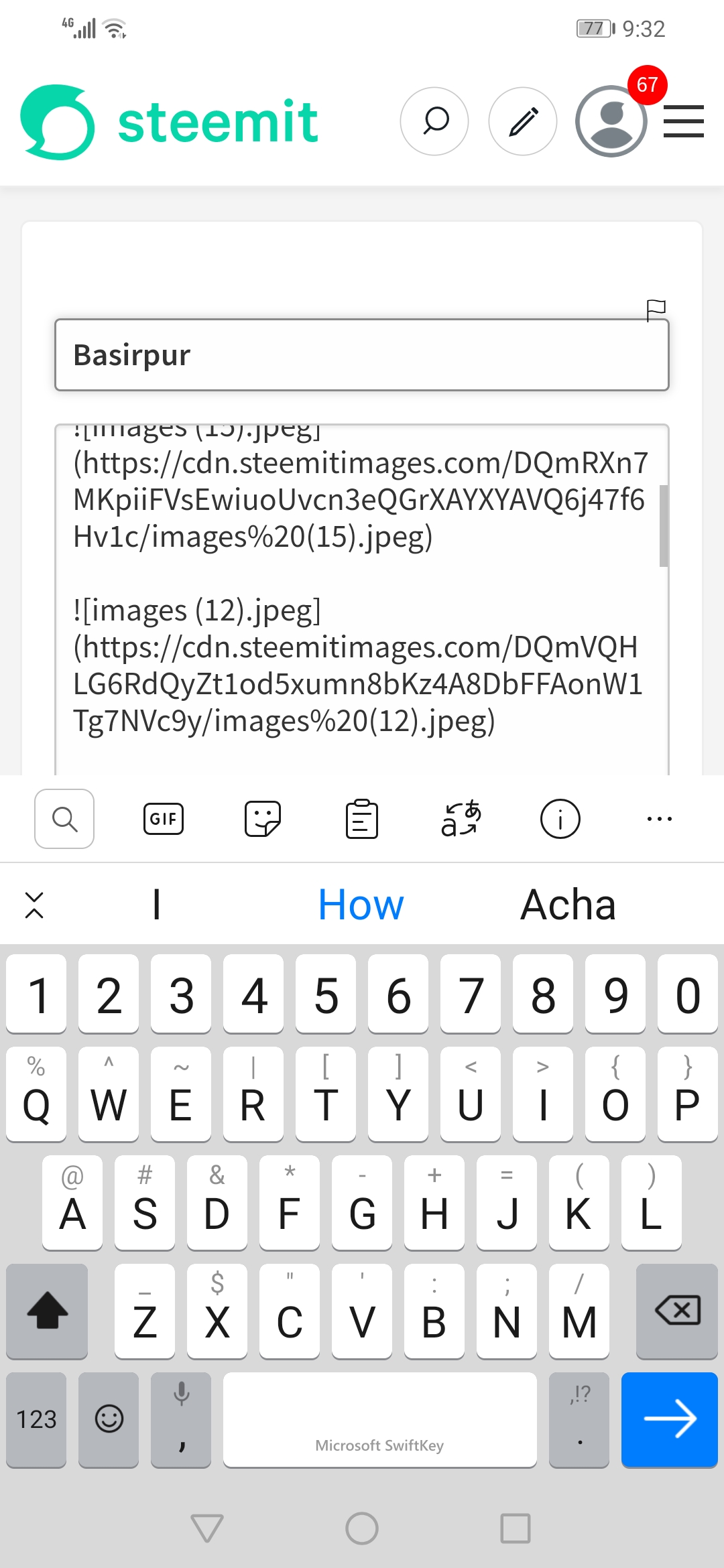724x1568 pixels.
Task: Open the hamburger menu
Action: tap(684, 121)
